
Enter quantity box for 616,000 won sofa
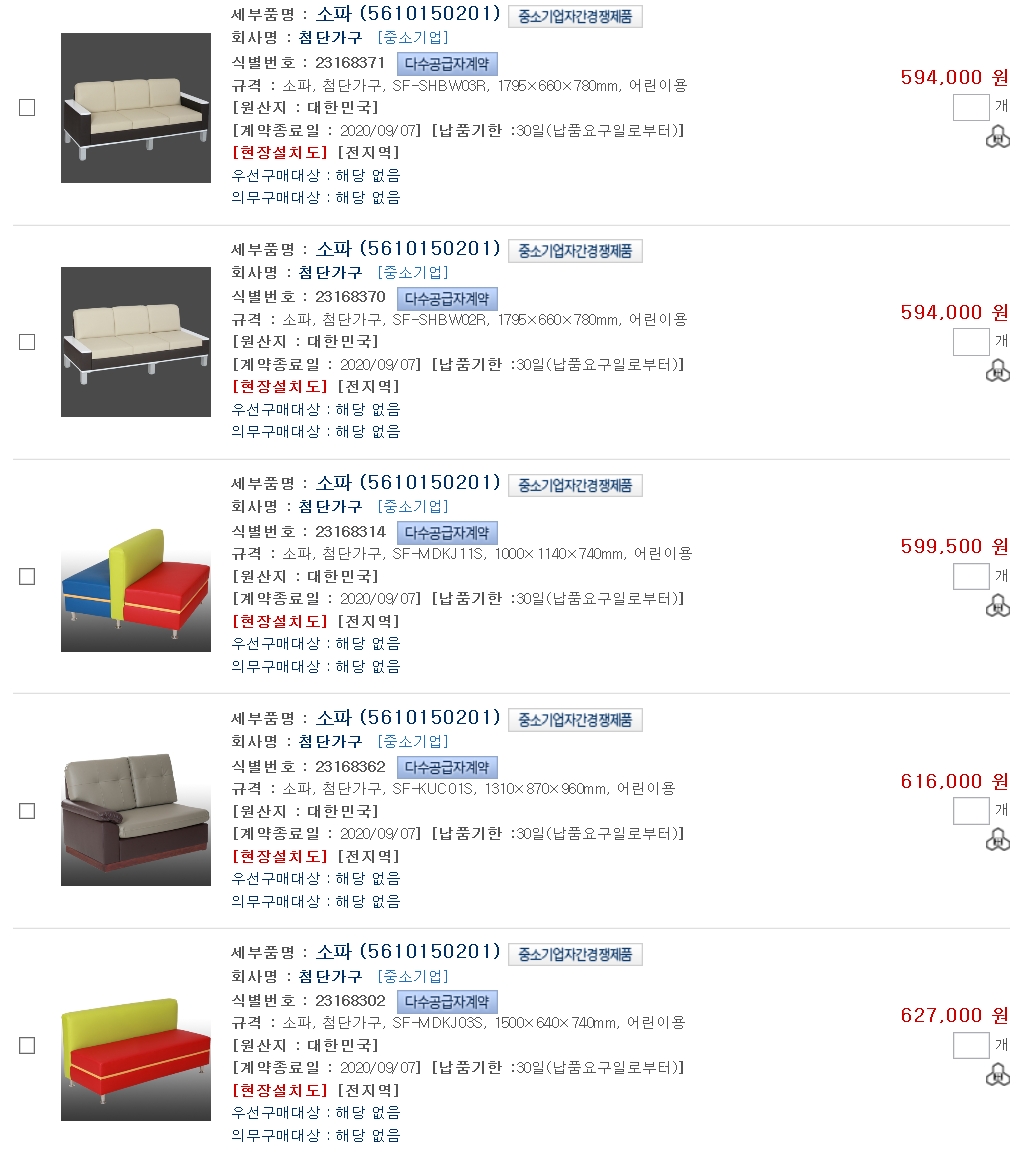tap(970, 811)
